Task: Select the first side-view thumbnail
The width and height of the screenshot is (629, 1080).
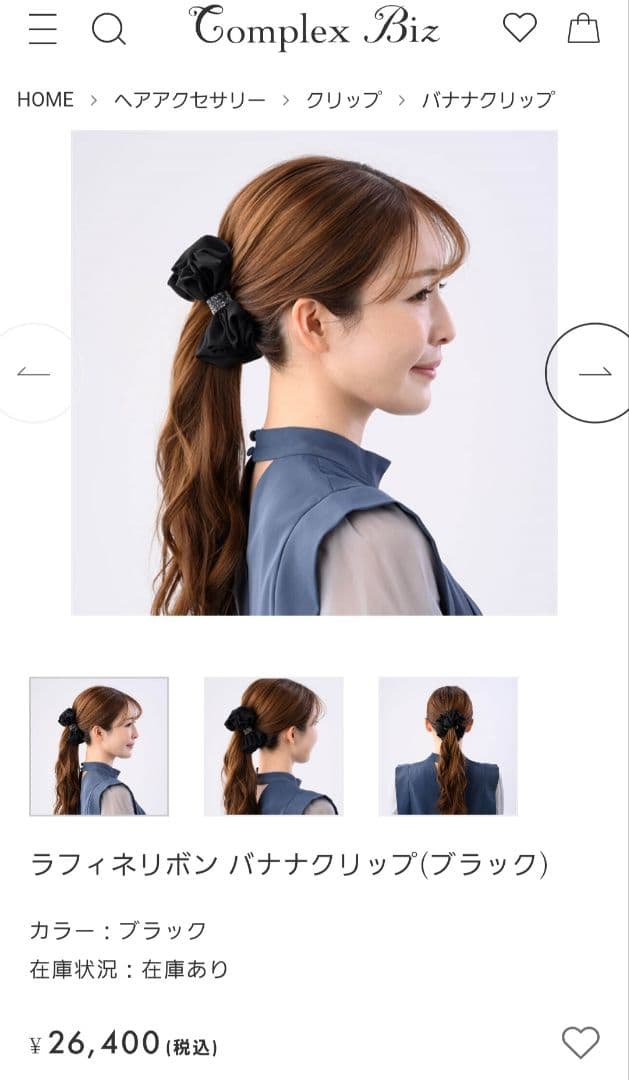Action: [99, 746]
